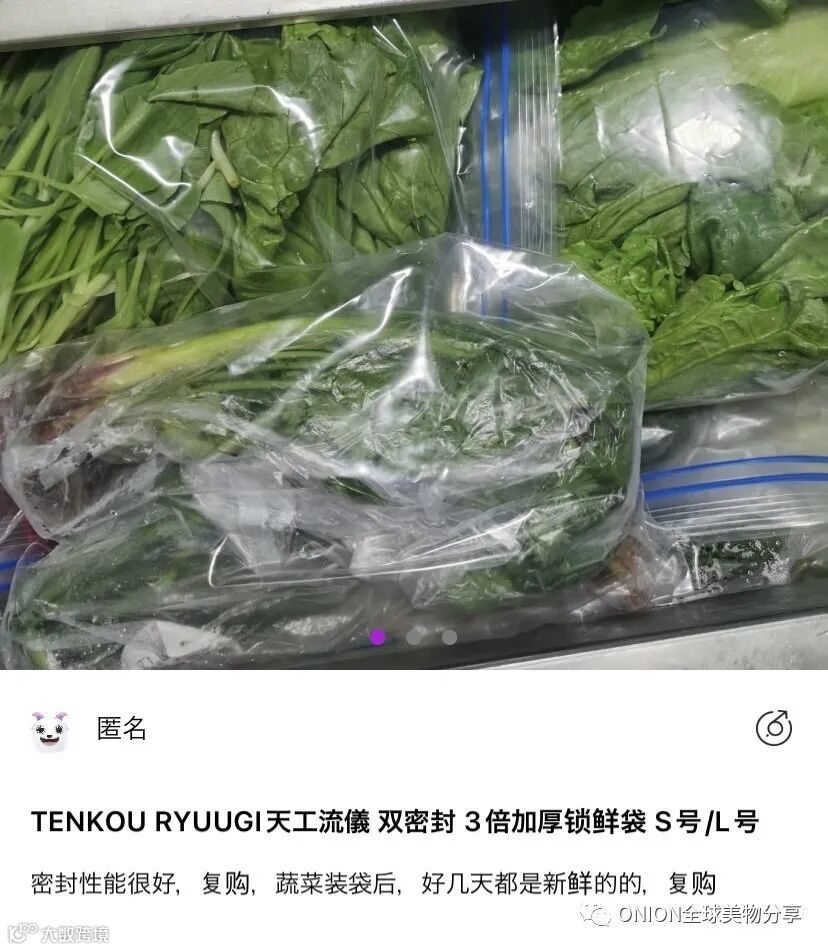Image resolution: width=828 pixels, height=950 pixels.
Task: Open the 匿名 reviewer's avatar
Action: pos(49,731)
